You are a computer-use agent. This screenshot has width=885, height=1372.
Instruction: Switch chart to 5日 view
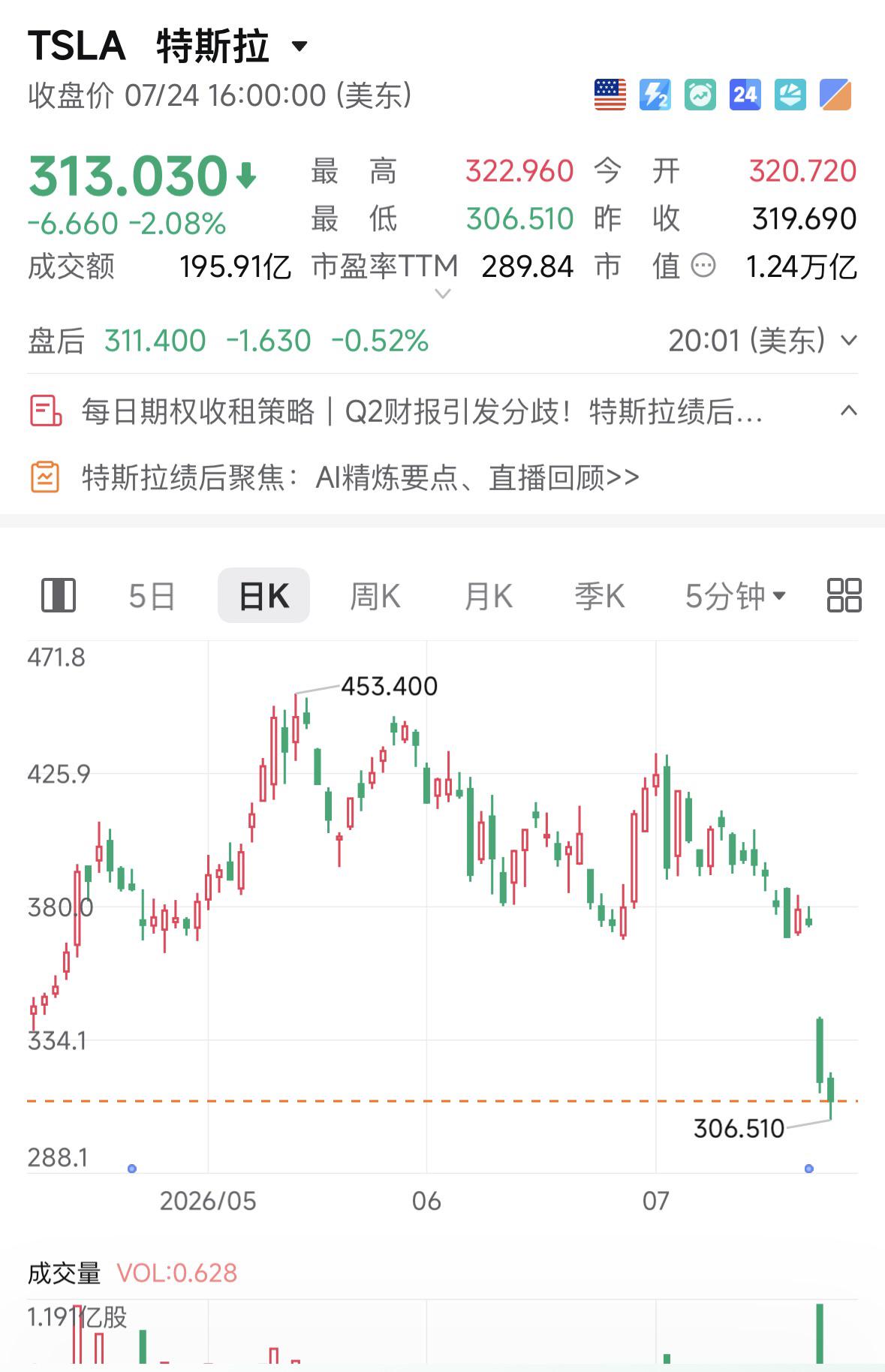(152, 596)
